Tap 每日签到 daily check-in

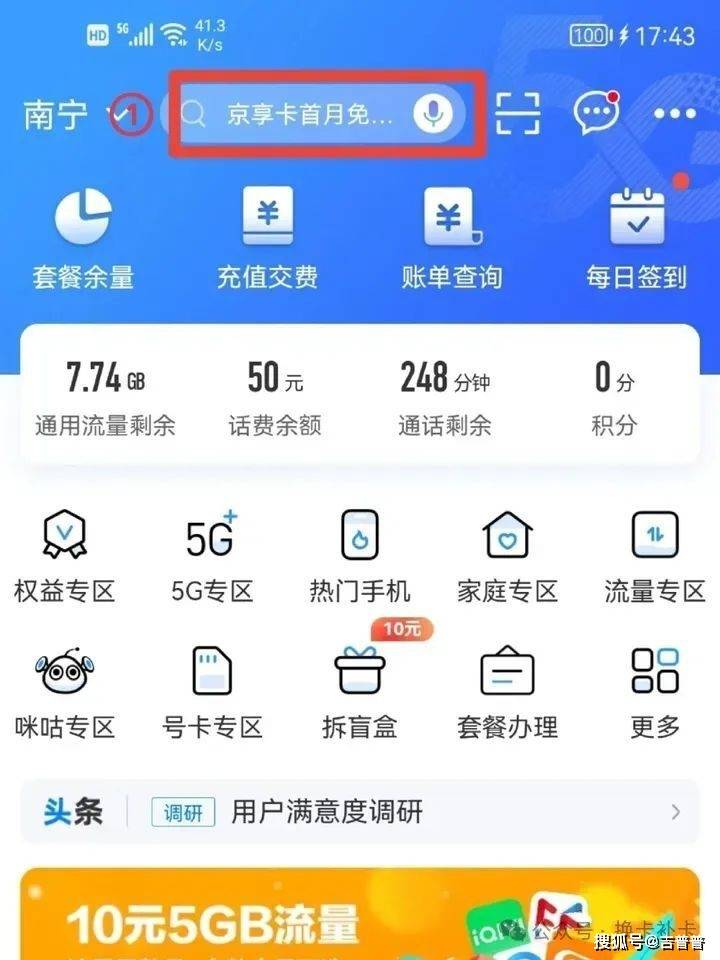coord(637,238)
